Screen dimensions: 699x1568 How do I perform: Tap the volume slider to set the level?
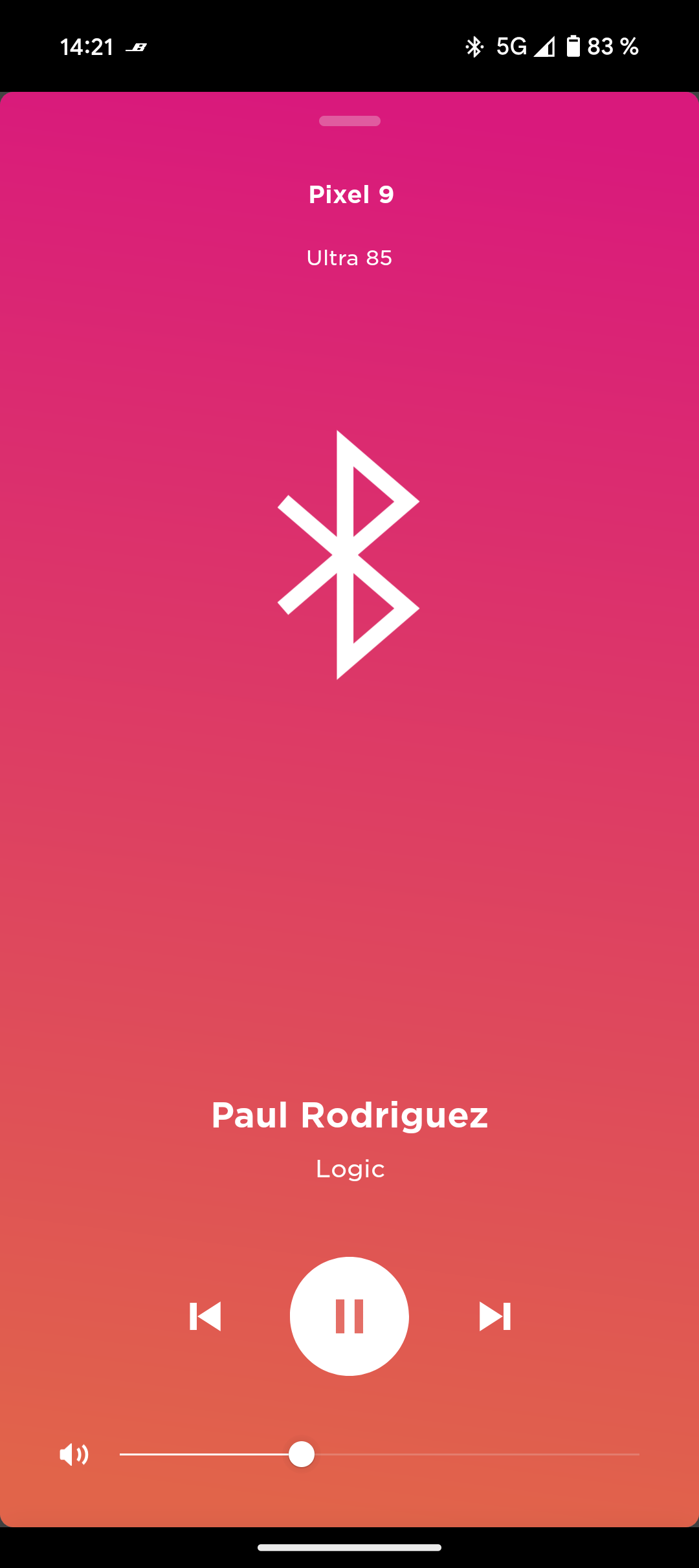(379, 1454)
